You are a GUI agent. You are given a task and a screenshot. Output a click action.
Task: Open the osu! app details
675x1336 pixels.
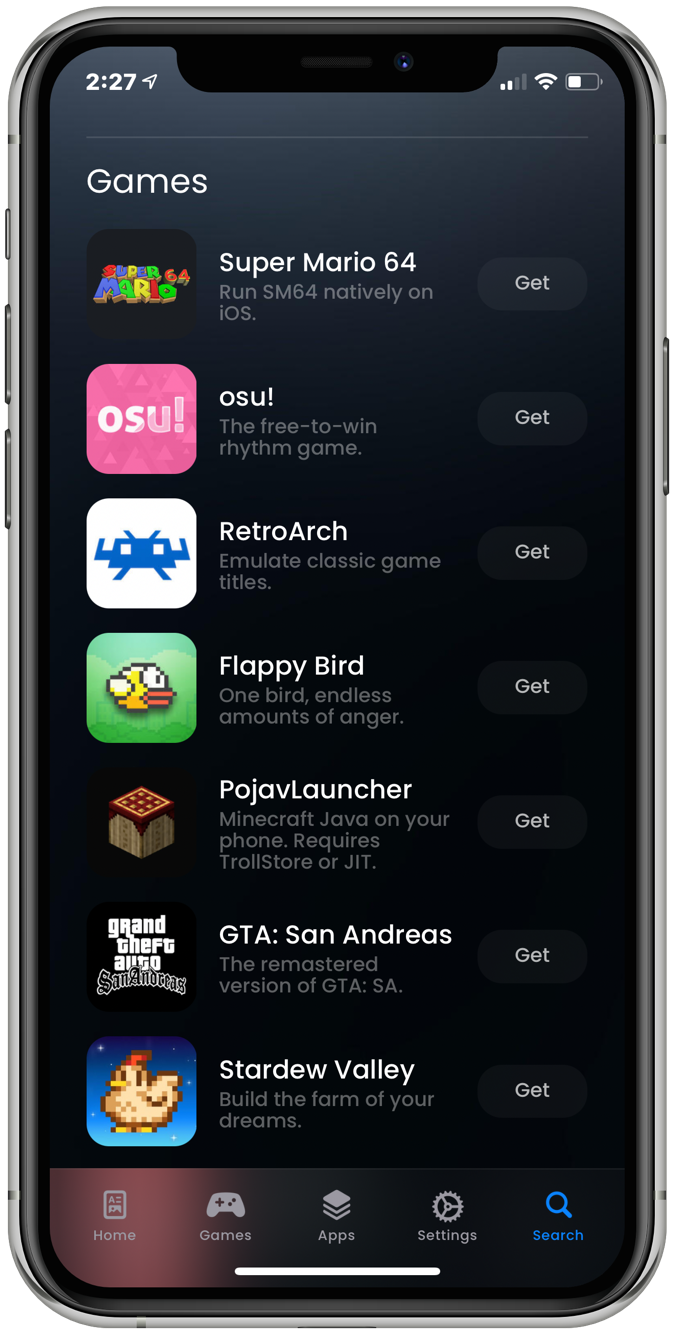pos(246,396)
